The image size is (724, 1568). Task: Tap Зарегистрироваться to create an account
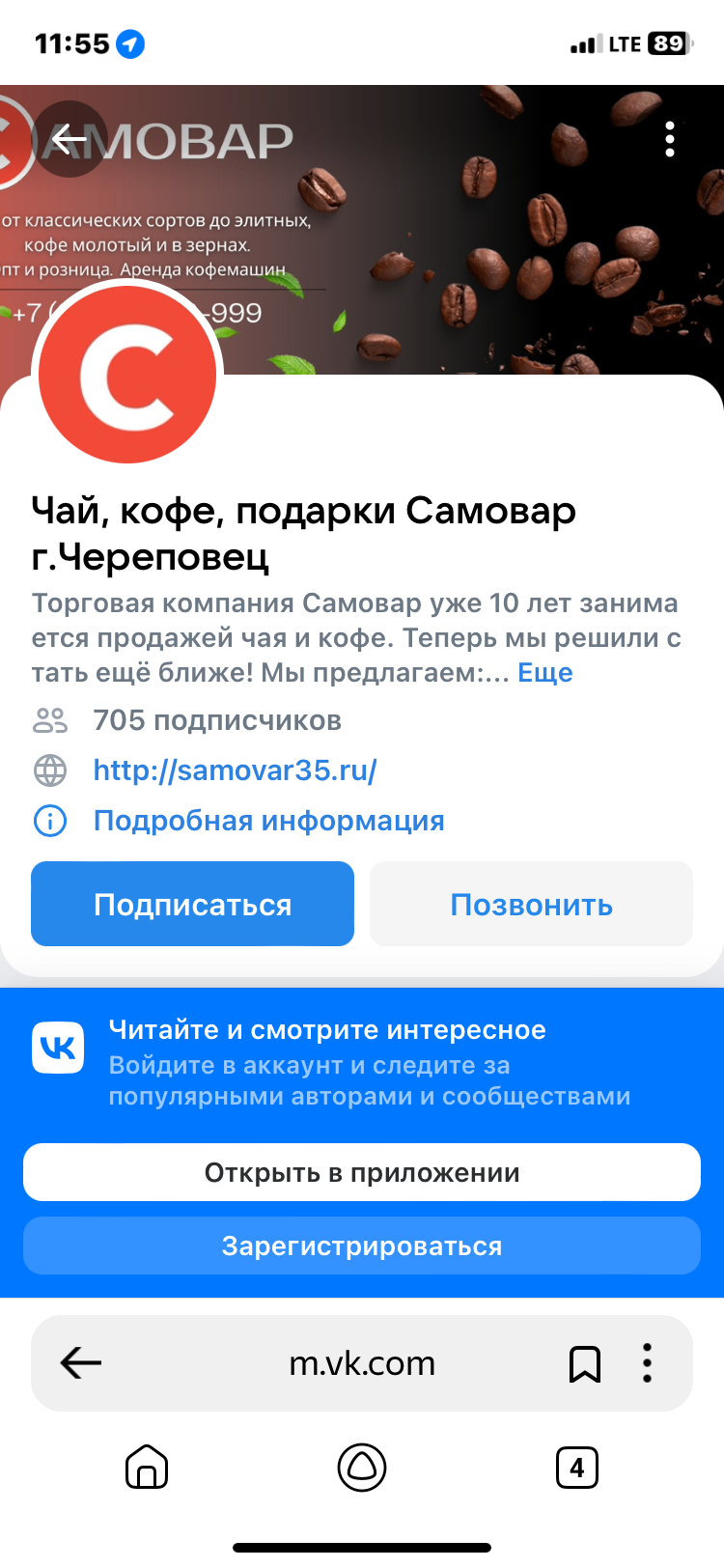(362, 1246)
